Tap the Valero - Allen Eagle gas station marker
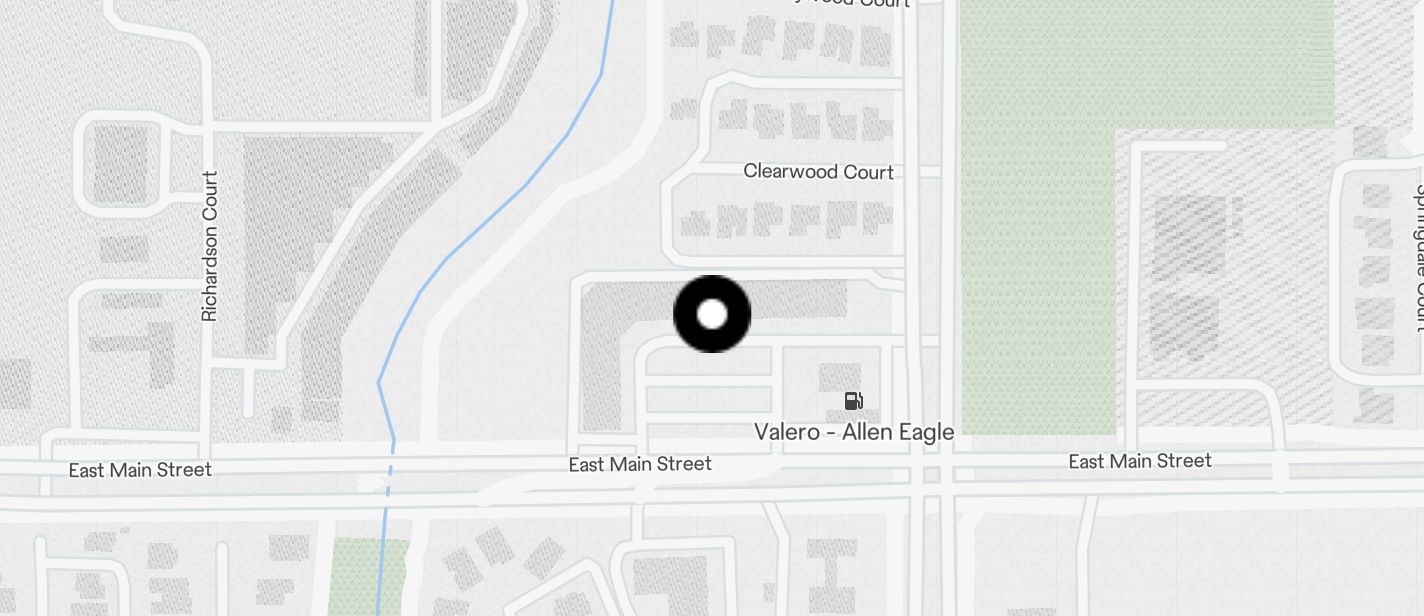This screenshot has height=616, width=1424. coord(853,401)
